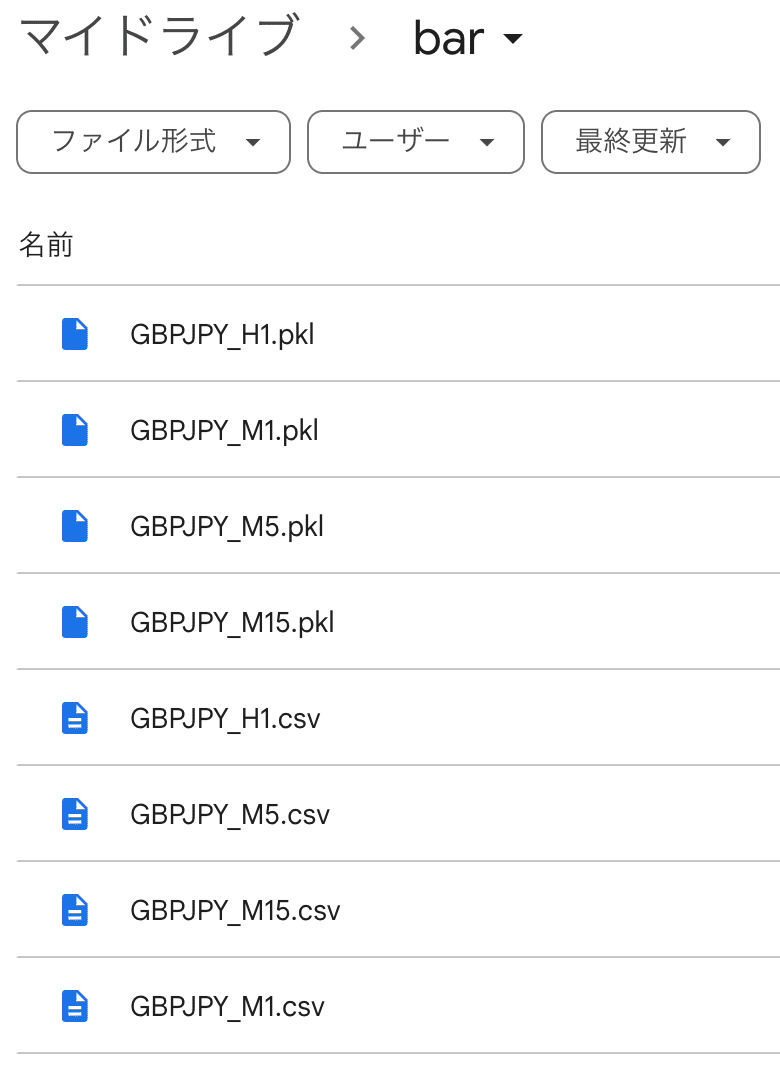Click the GBPJPY_H1.csv document icon
The width and height of the screenshot is (780, 1066).
point(75,717)
